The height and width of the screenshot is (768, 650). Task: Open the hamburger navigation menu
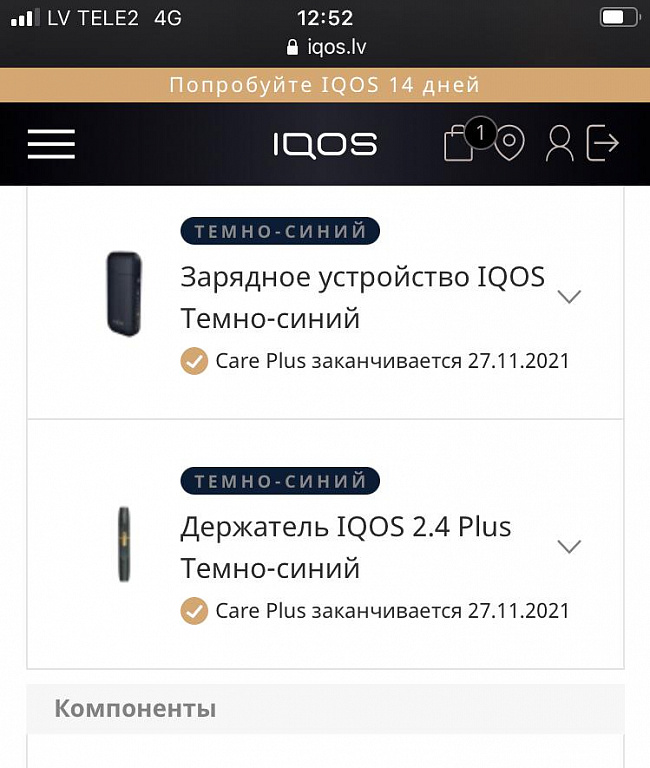[x=51, y=144]
